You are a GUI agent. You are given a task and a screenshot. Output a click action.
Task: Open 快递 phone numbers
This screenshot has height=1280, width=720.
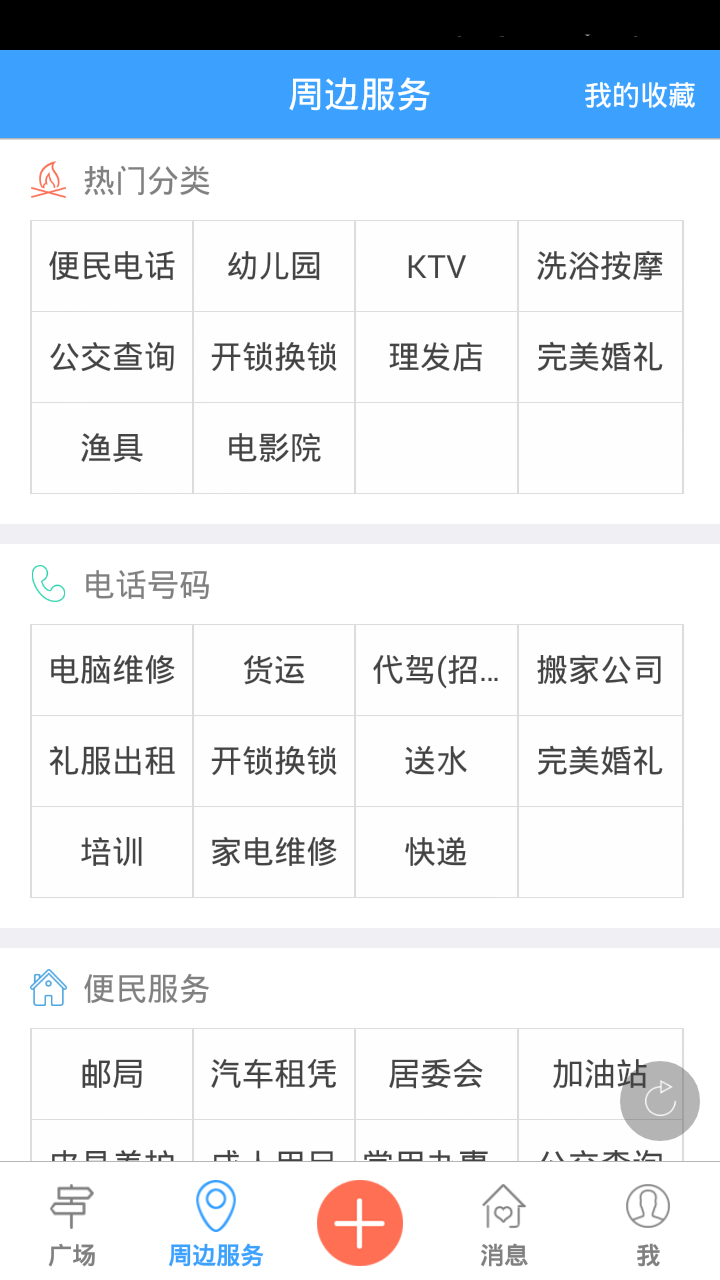(436, 852)
